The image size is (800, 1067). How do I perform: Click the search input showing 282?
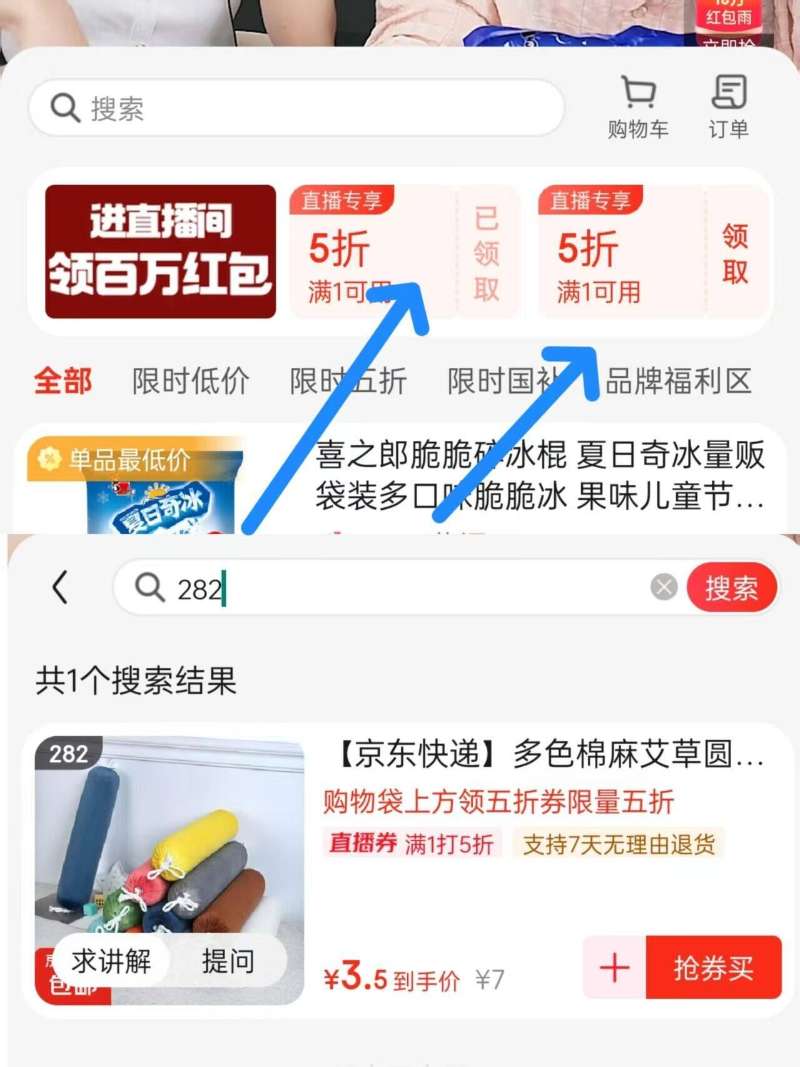(x=300, y=588)
